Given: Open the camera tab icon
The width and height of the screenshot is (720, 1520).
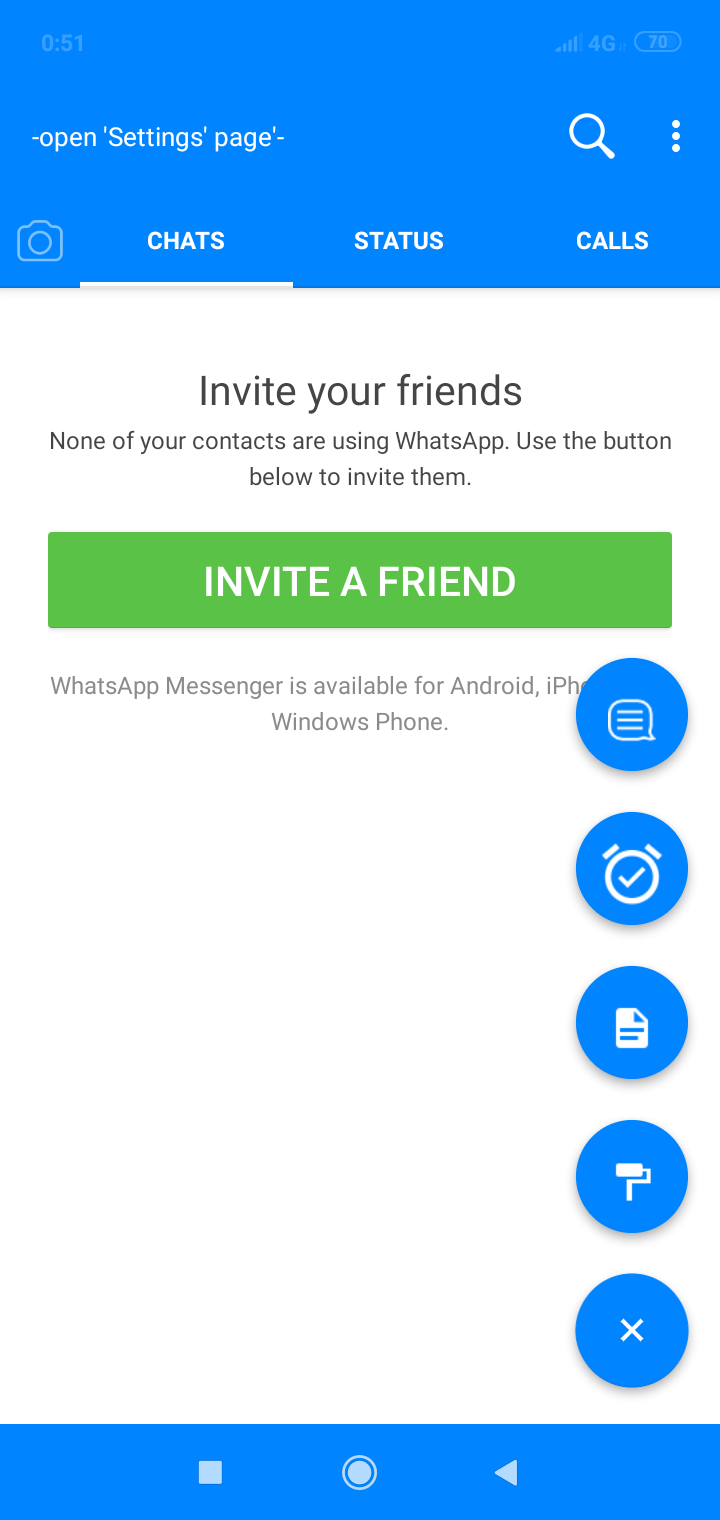Looking at the screenshot, I should pyautogui.click(x=40, y=241).
